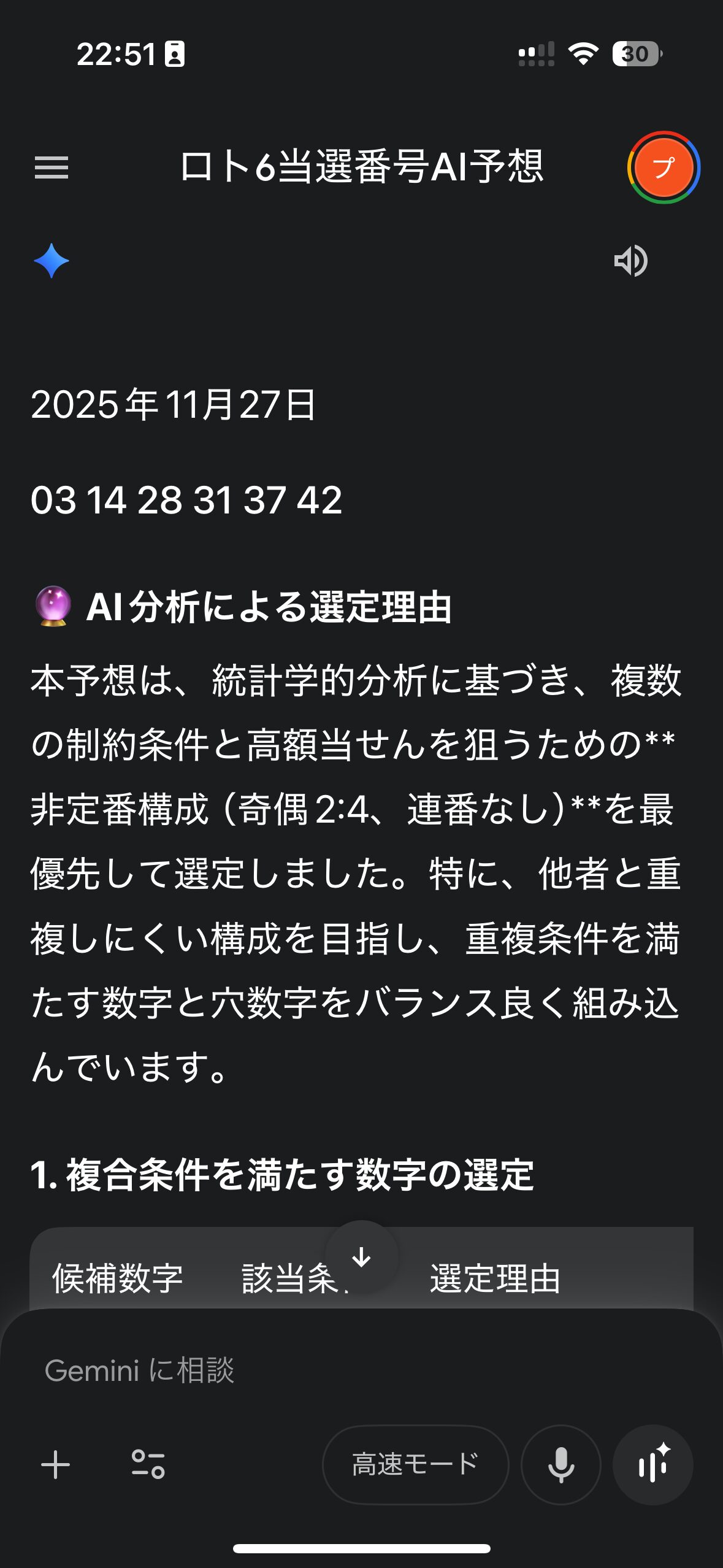Launch Gemini Live voice conversation

pyautogui.click(x=653, y=1465)
